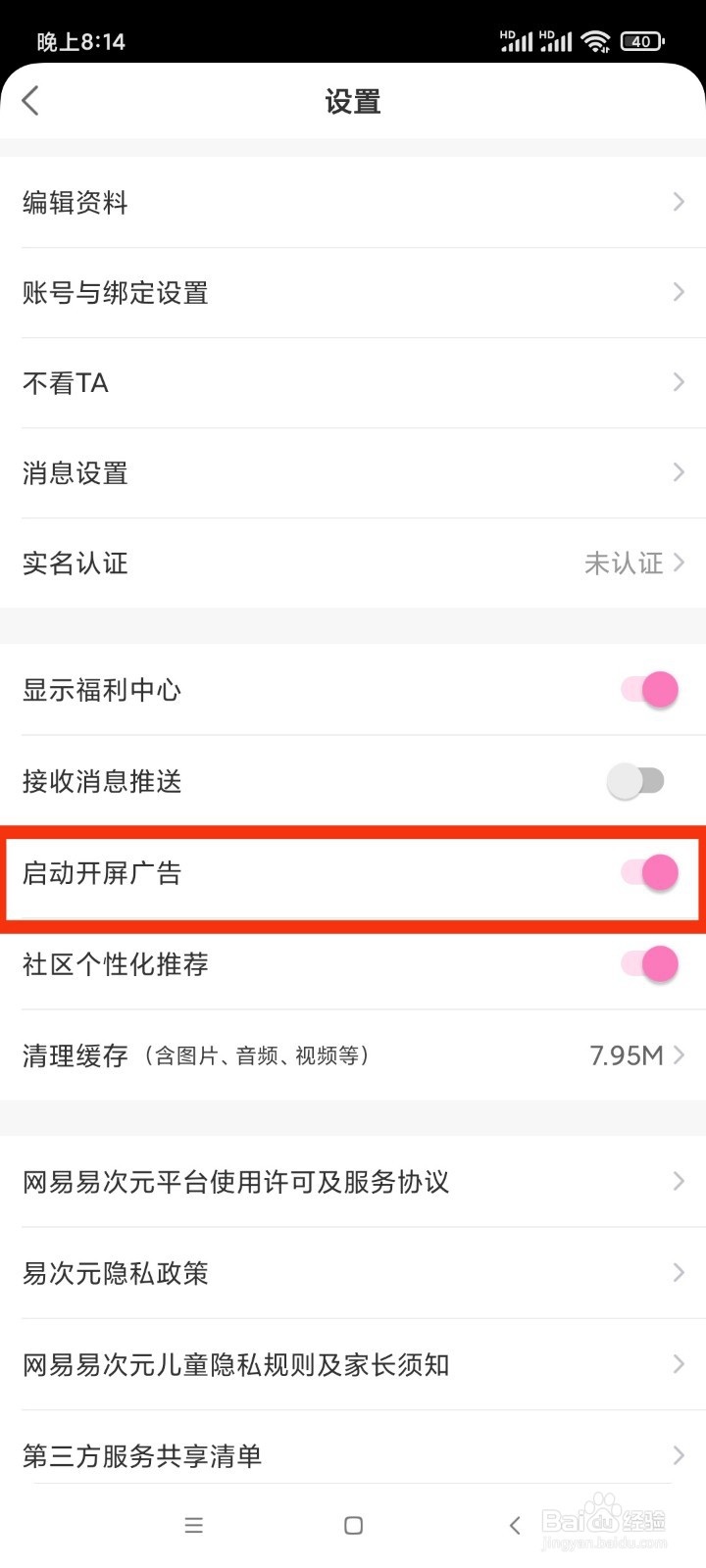The height and width of the screenshot is (1568, 706).
Task: Tap the first HD signal icon
Action: pyautogui.click(x=514, y=41)
